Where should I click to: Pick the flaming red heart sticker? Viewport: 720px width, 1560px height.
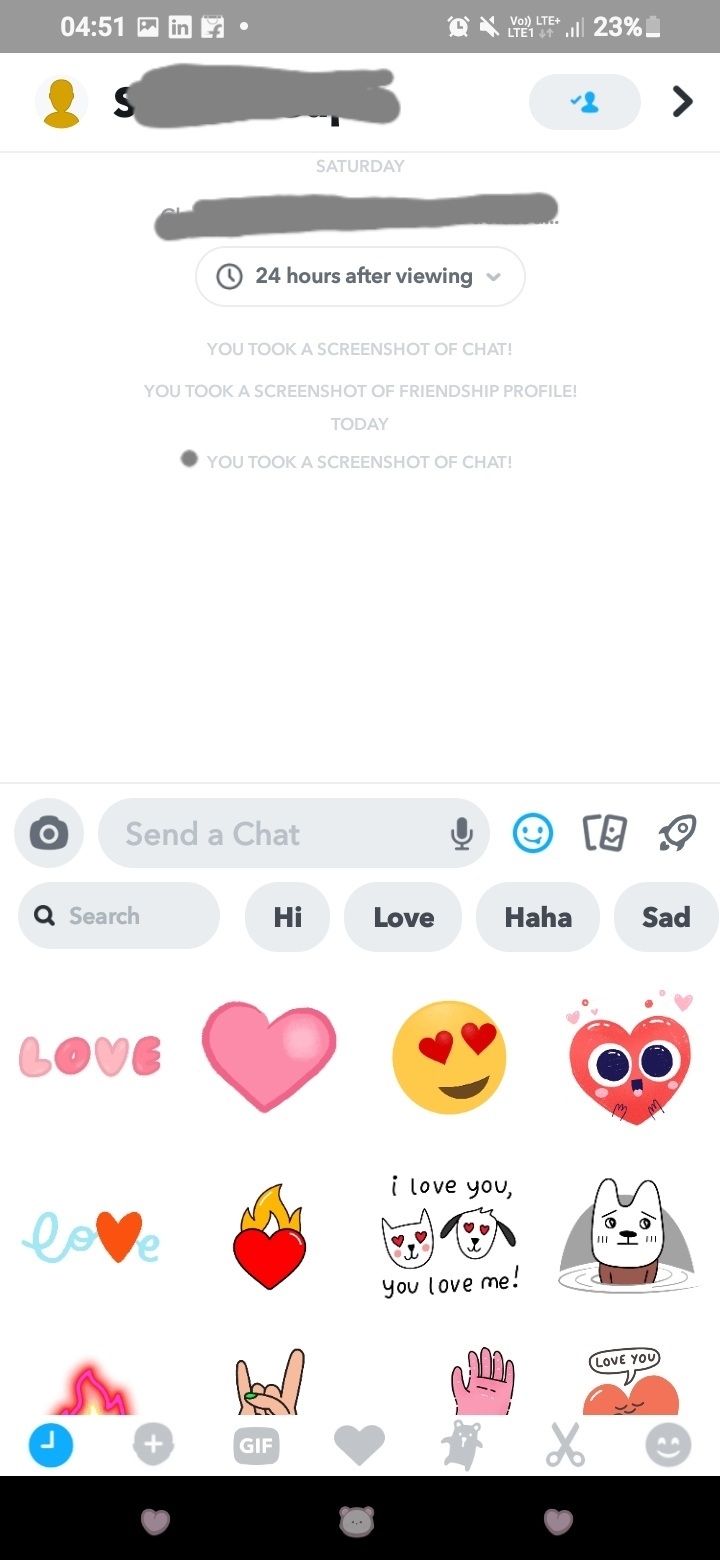point(269,1237)
